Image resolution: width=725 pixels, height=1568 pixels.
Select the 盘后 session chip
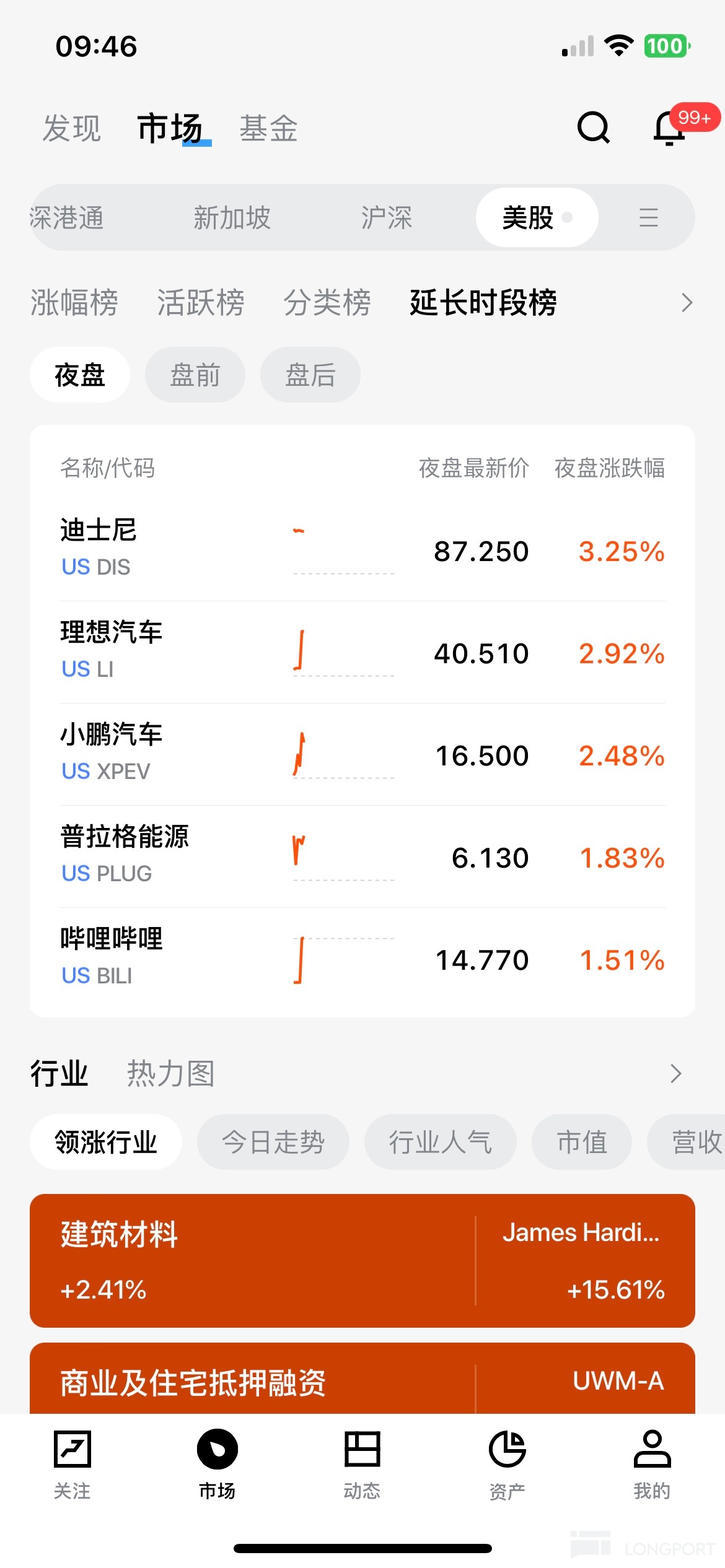point(310,375)
